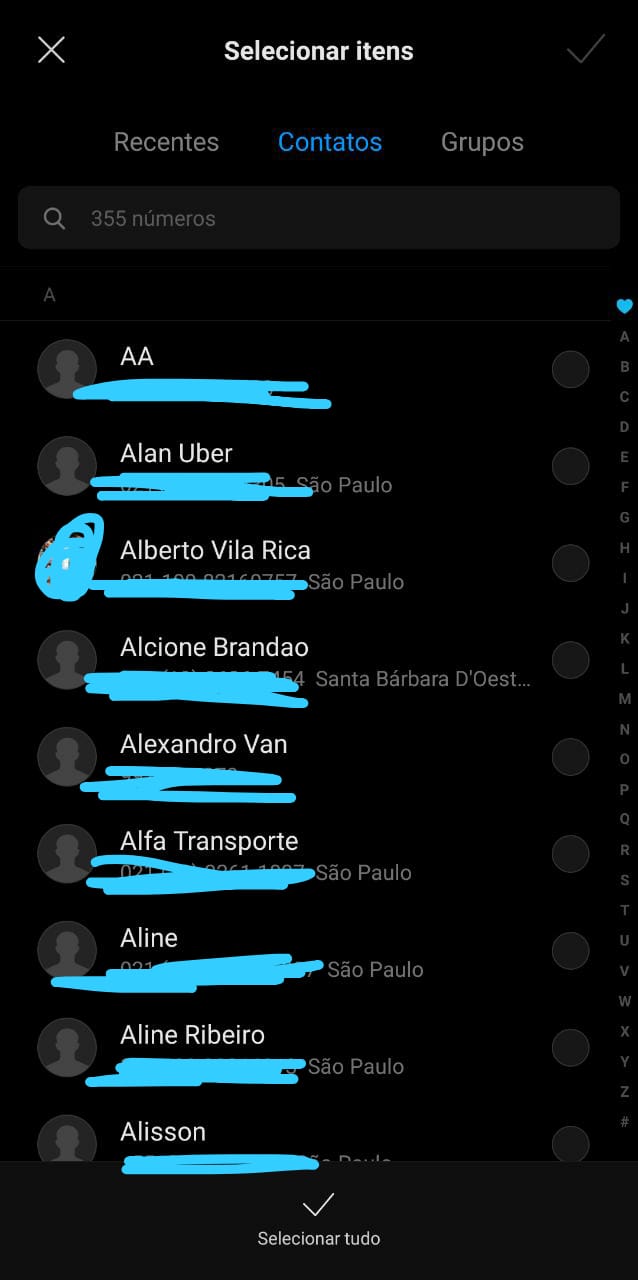This screenshot has width=638, height=1280.
Task: Mark Alexandro Van as selected
Action: click(570, 757)
